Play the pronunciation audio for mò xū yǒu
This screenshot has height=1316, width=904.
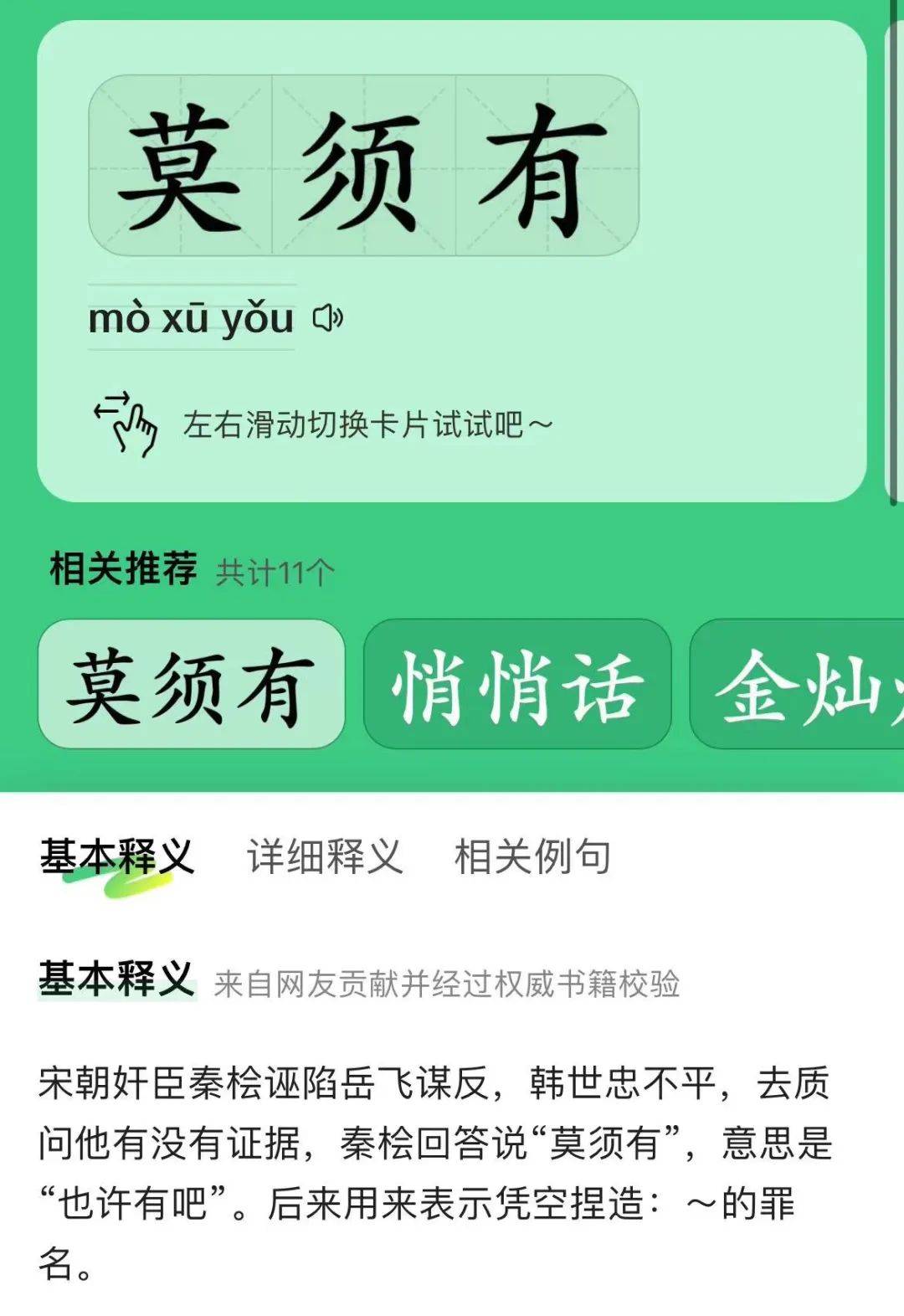(x=327, y=318)
